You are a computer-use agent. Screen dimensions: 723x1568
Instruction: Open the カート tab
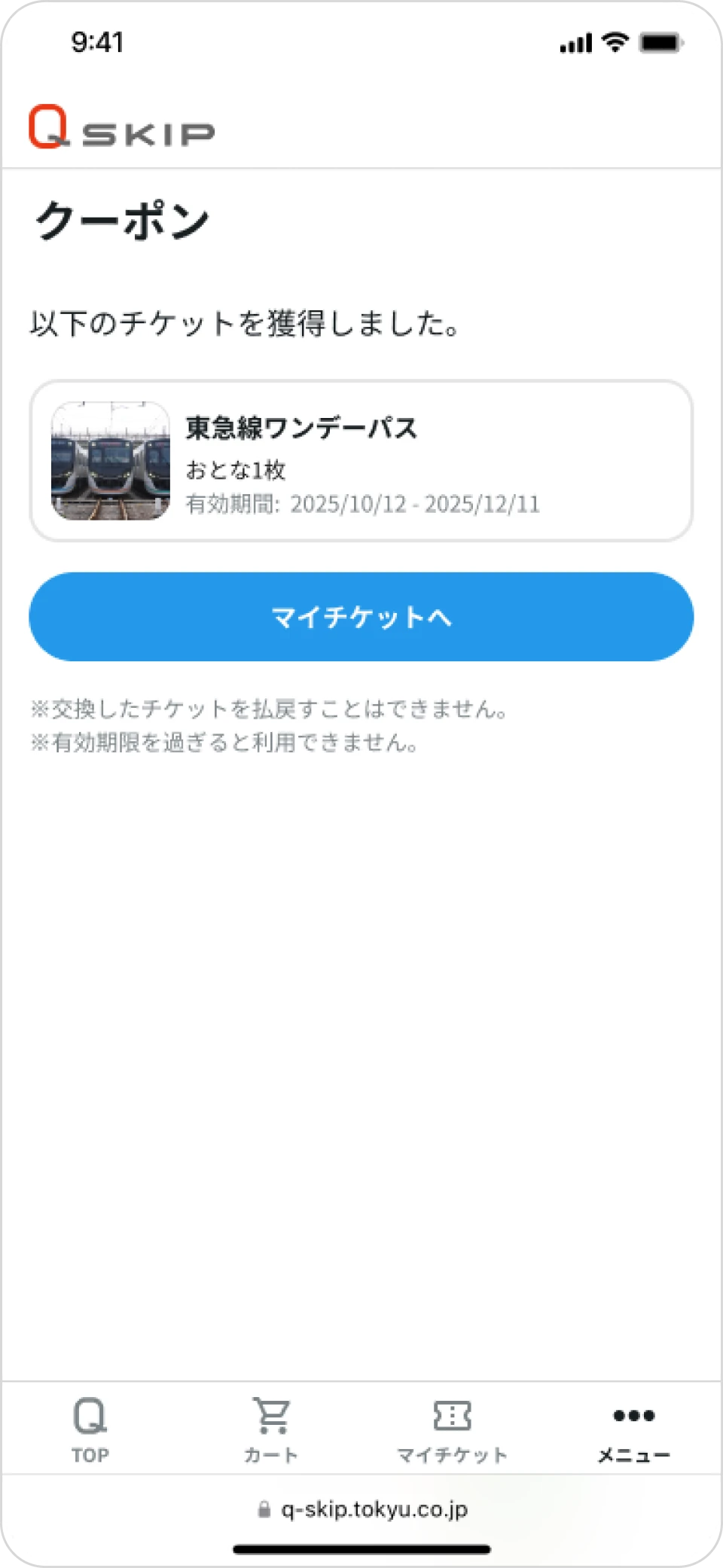[271, 1429]
